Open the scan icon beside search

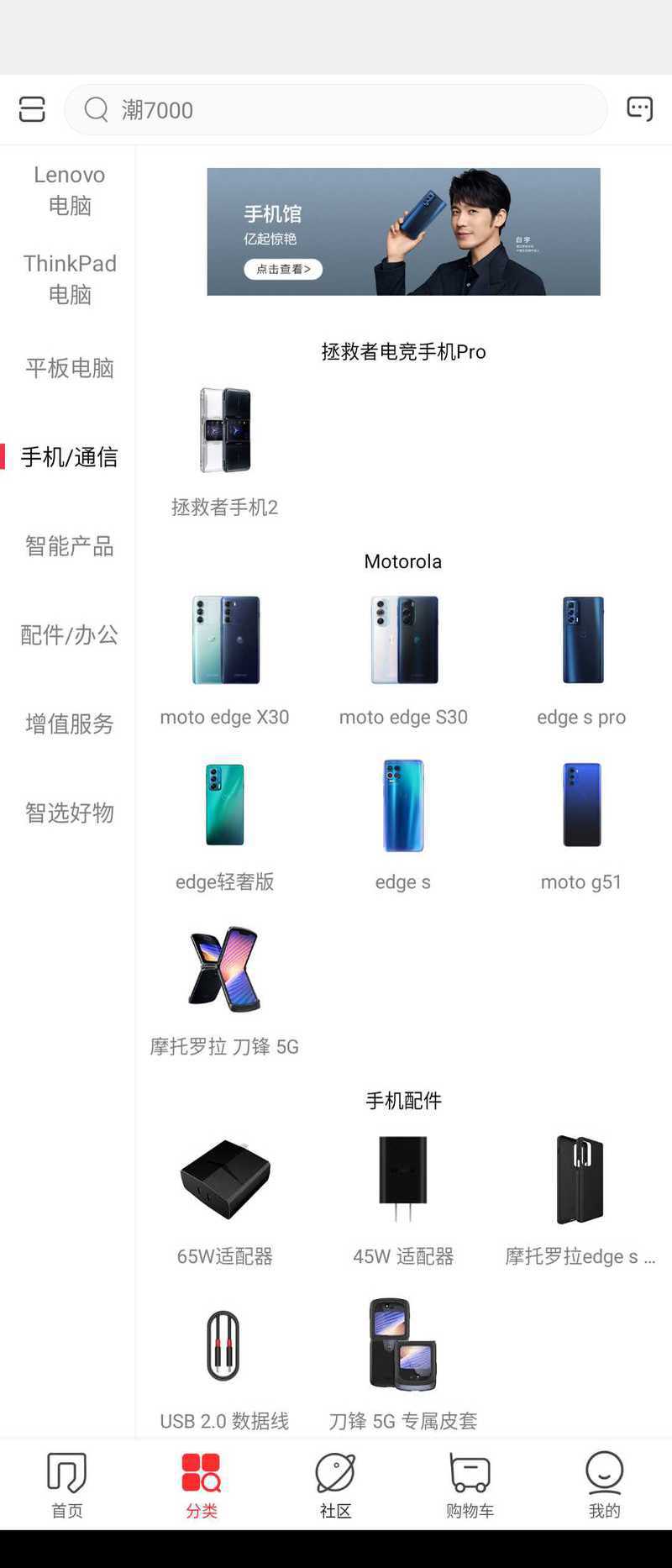[32, 109]
